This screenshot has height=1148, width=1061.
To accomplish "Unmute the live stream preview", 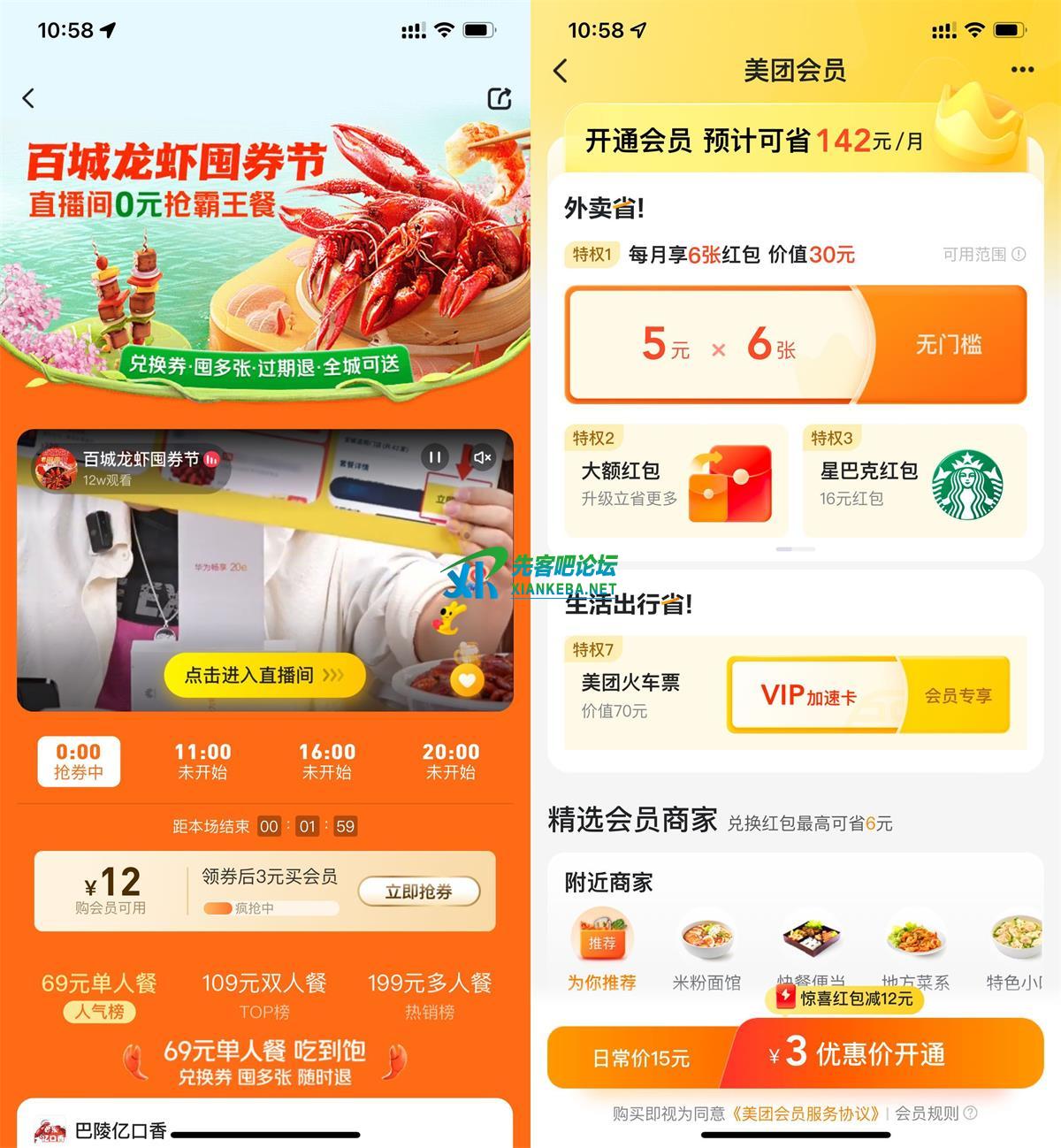I will 482,457.
